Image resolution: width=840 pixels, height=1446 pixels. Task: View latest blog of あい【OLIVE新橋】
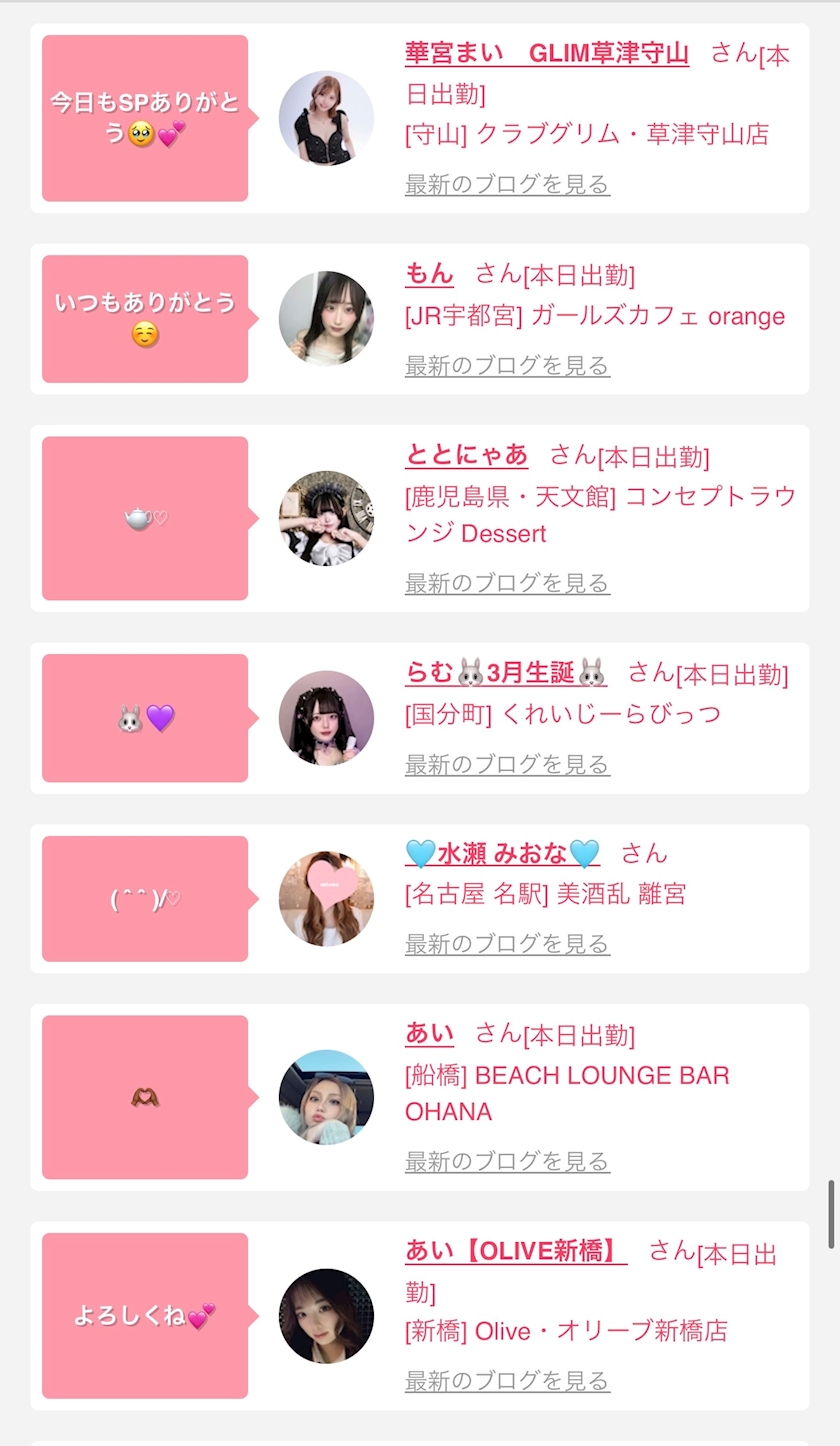point(507,1381)
